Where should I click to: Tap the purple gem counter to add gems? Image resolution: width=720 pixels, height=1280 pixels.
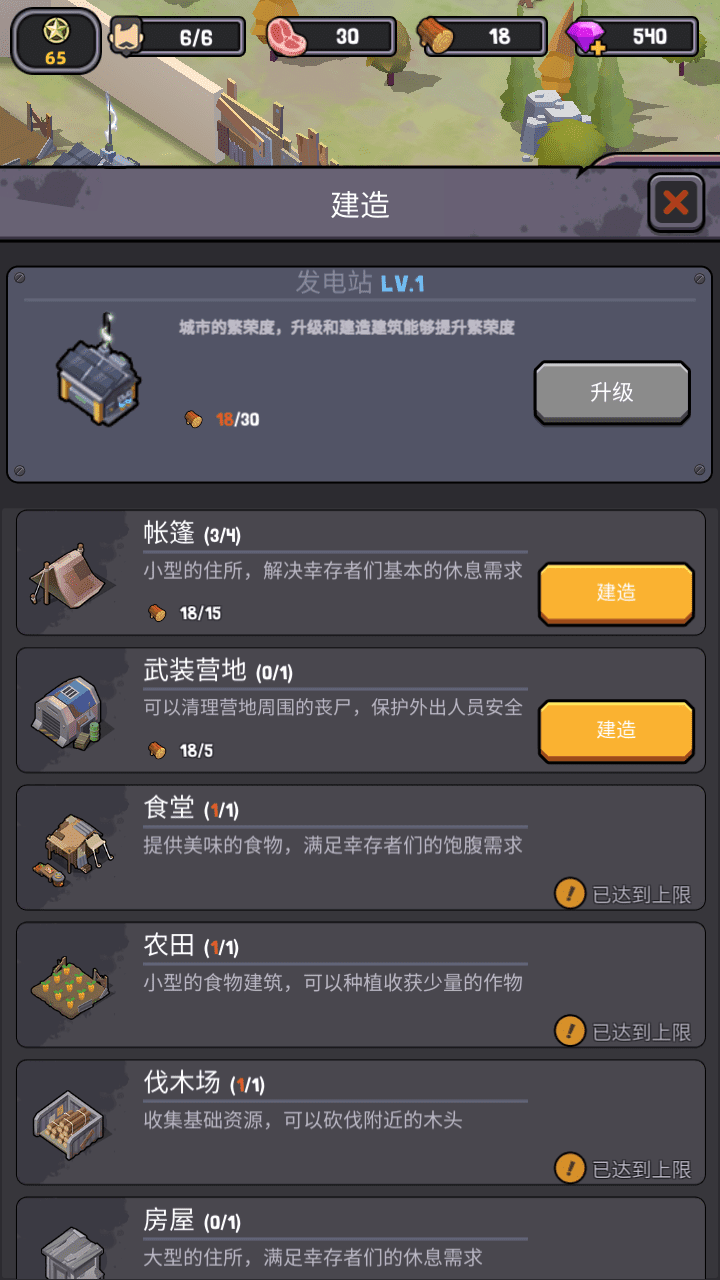coord(631,38)
